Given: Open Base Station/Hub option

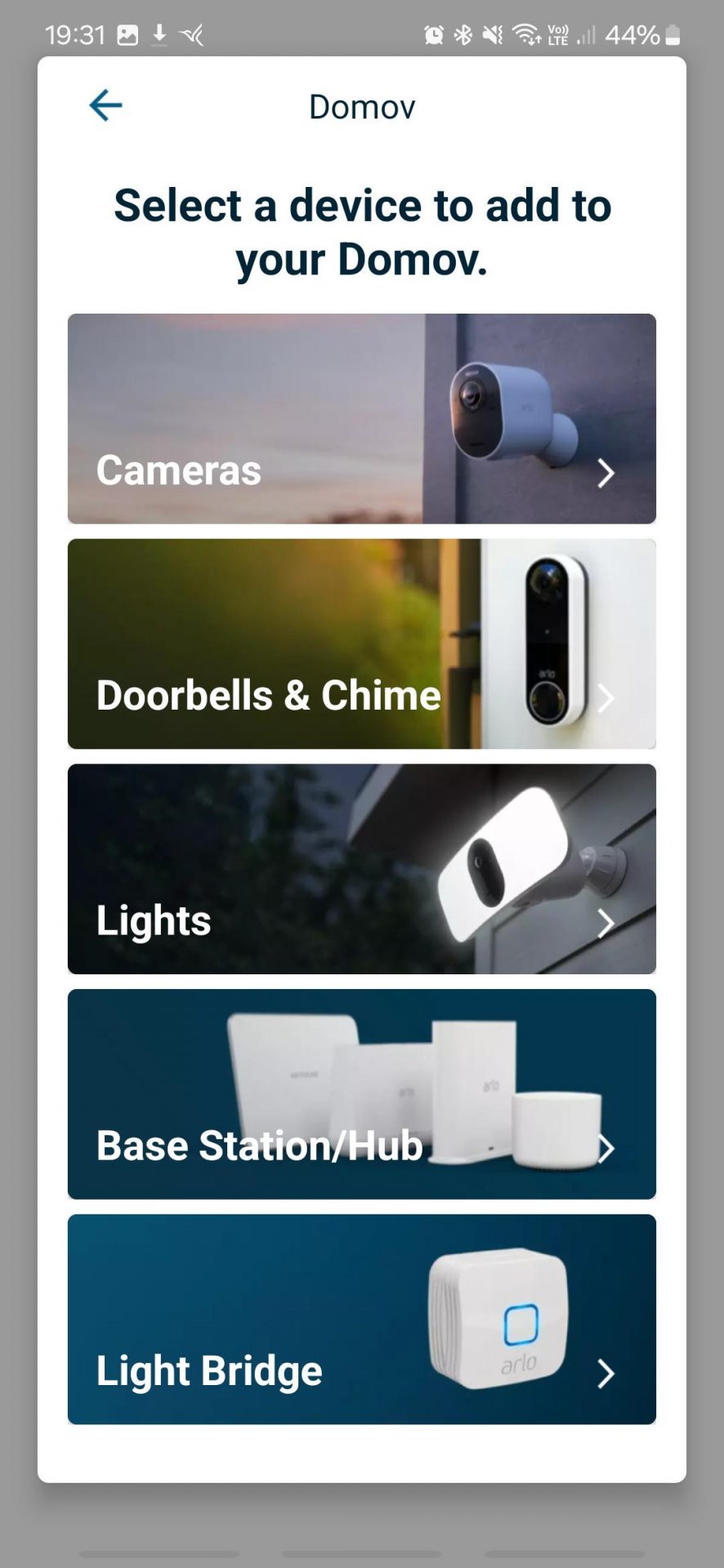Looking at the screenshot, I should [361, 1094].
